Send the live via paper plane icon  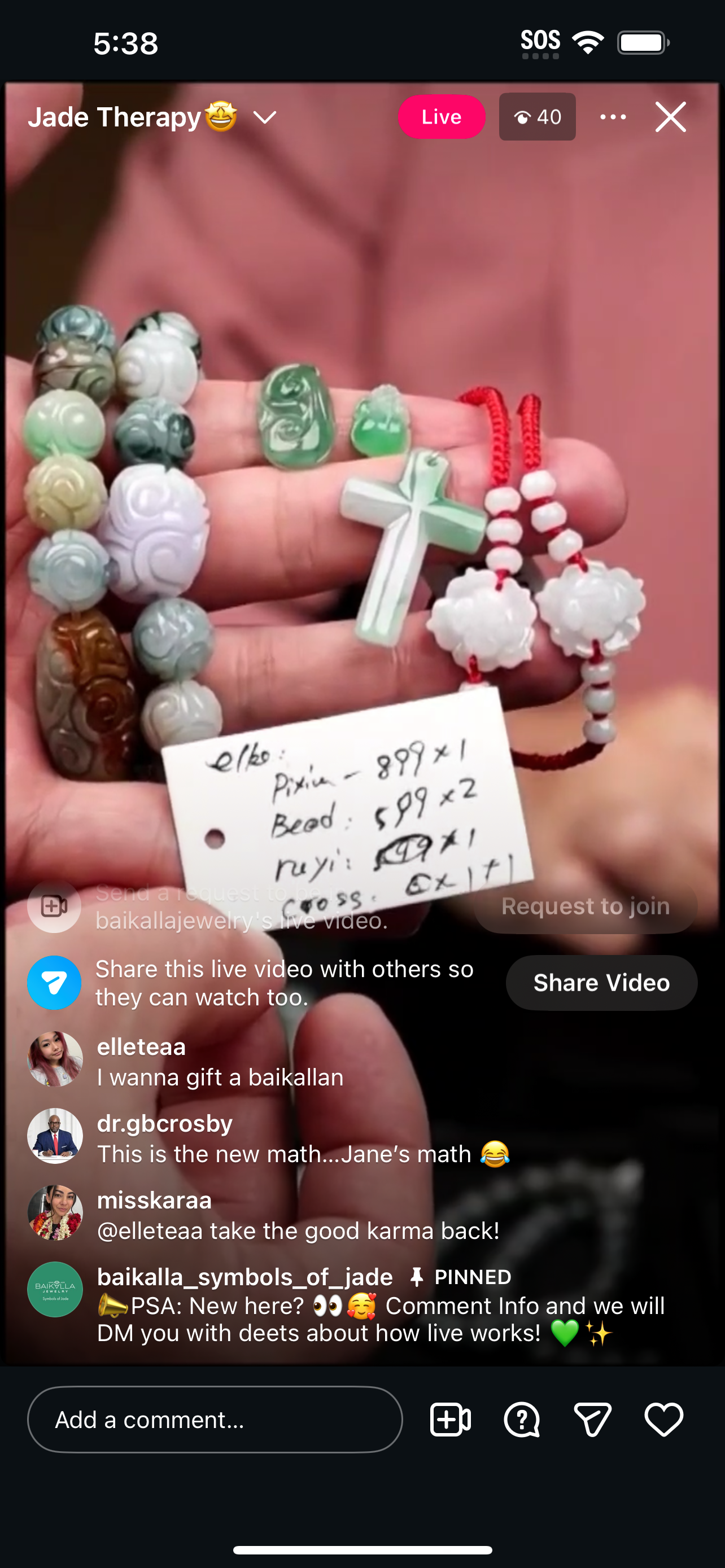[x=592, y=1420]
